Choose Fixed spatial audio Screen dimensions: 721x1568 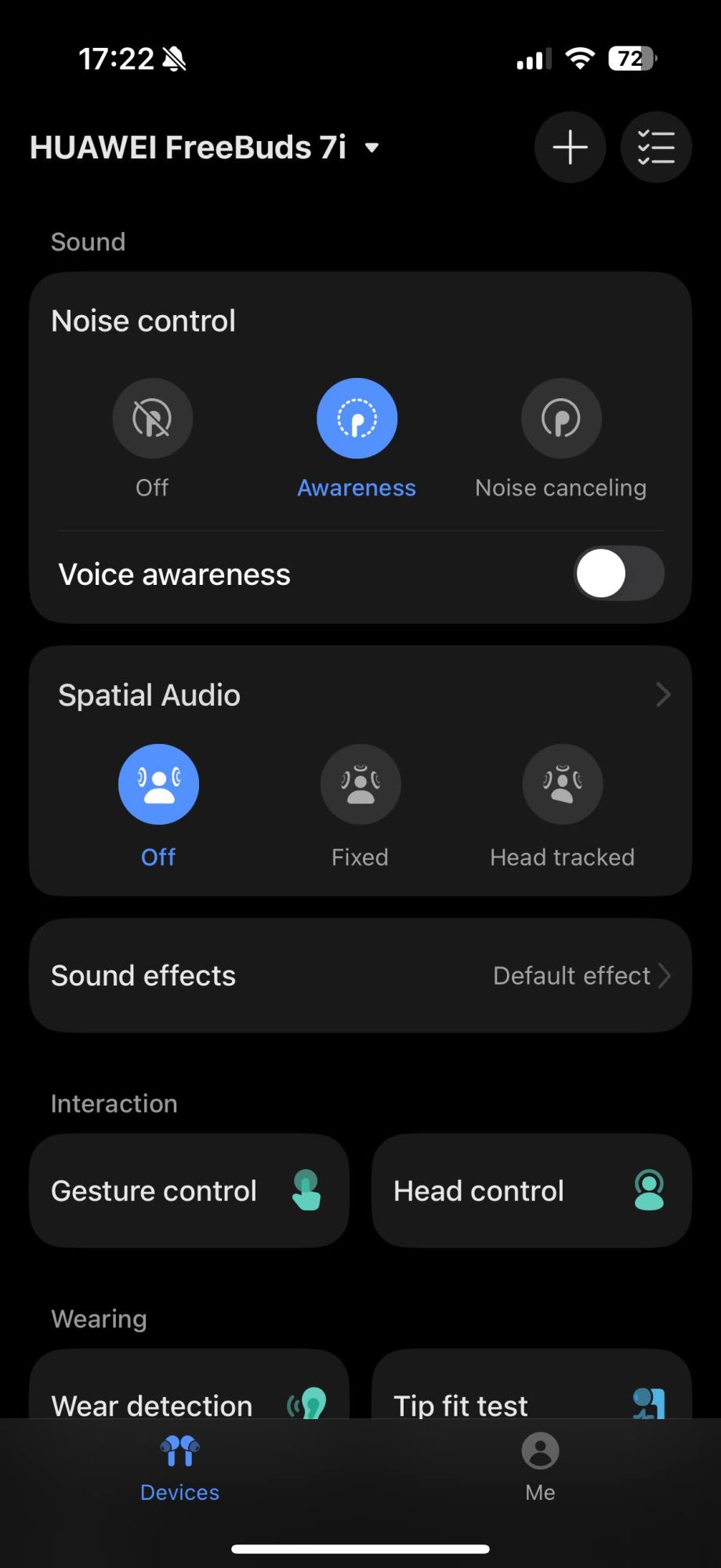(360, 784)
